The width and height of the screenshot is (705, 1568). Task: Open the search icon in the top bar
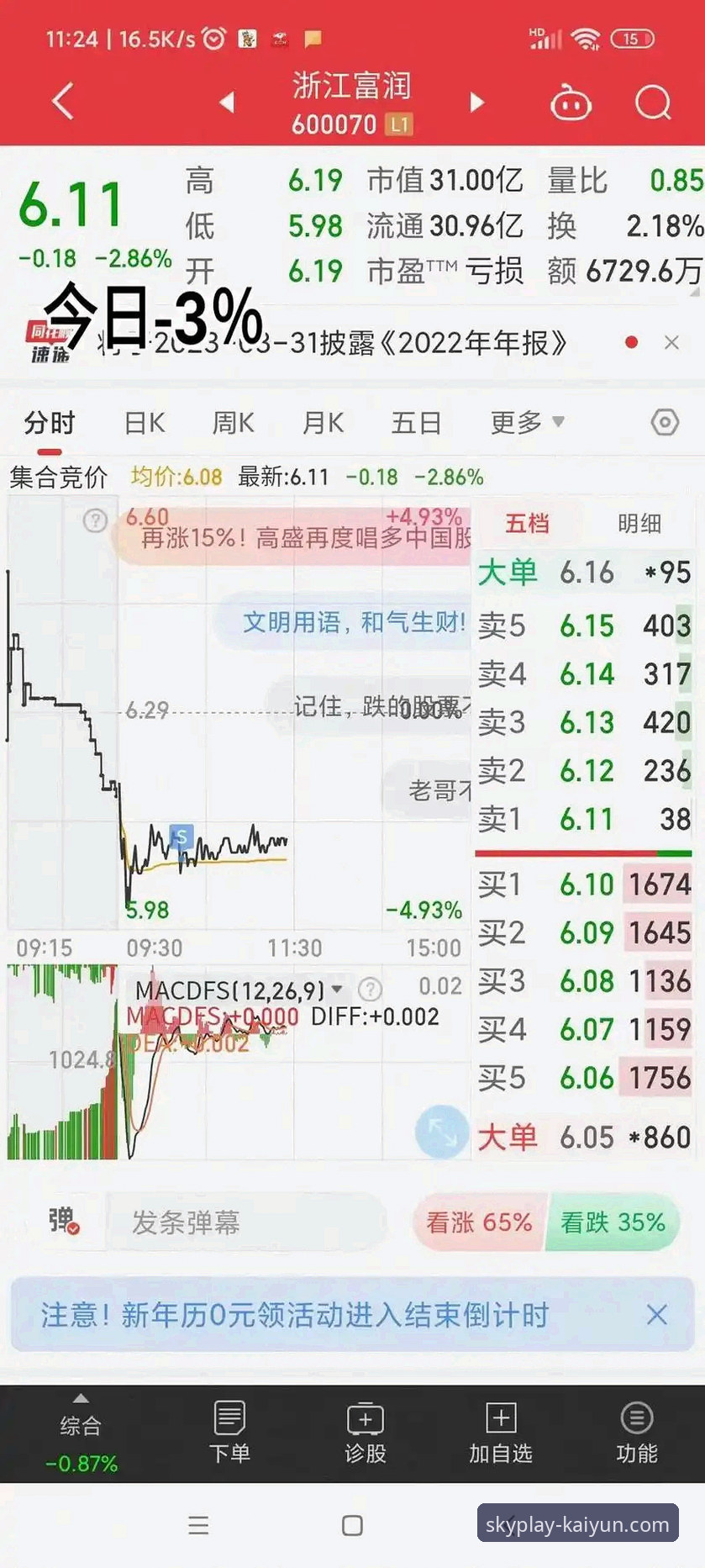tap(651, 103)
